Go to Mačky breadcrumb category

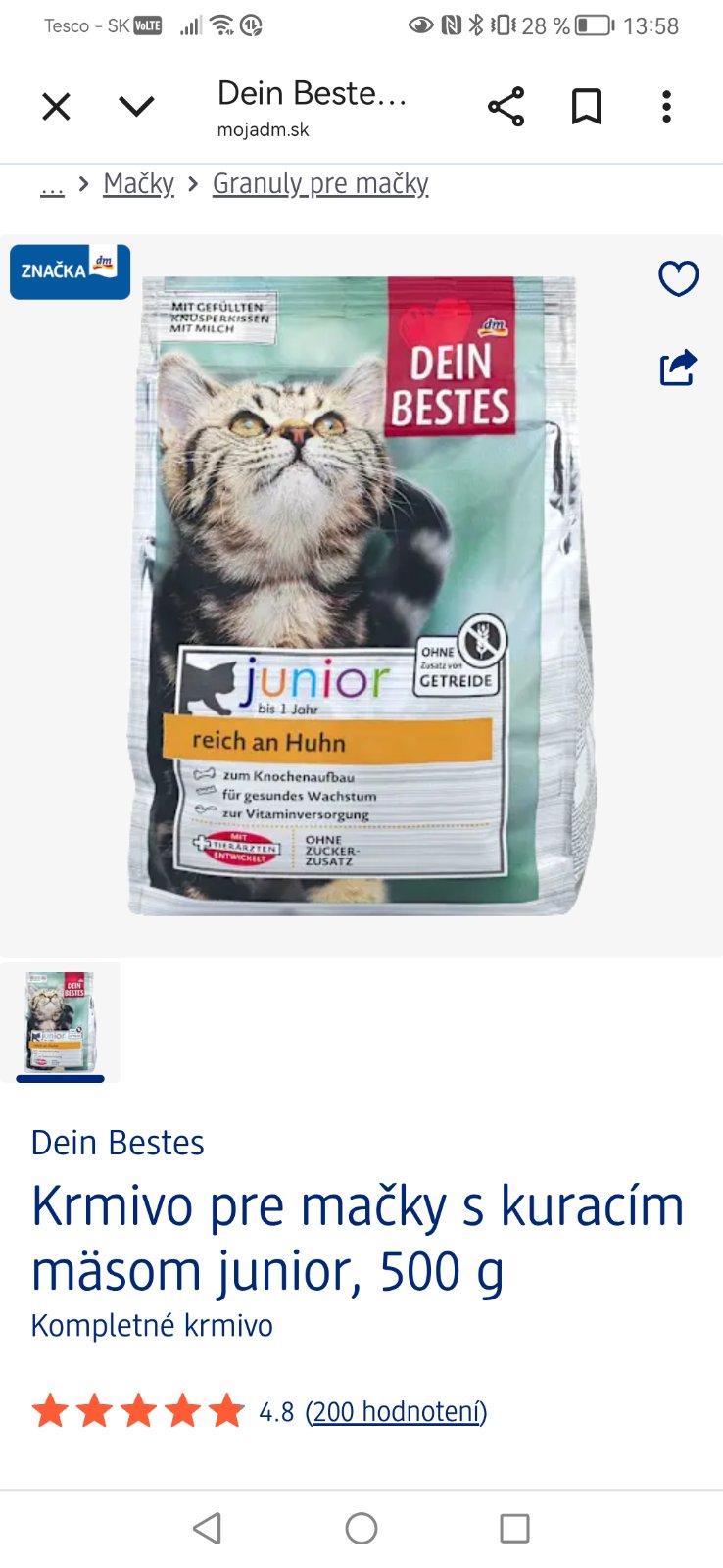pyautogui.click(x=138, y=184)
